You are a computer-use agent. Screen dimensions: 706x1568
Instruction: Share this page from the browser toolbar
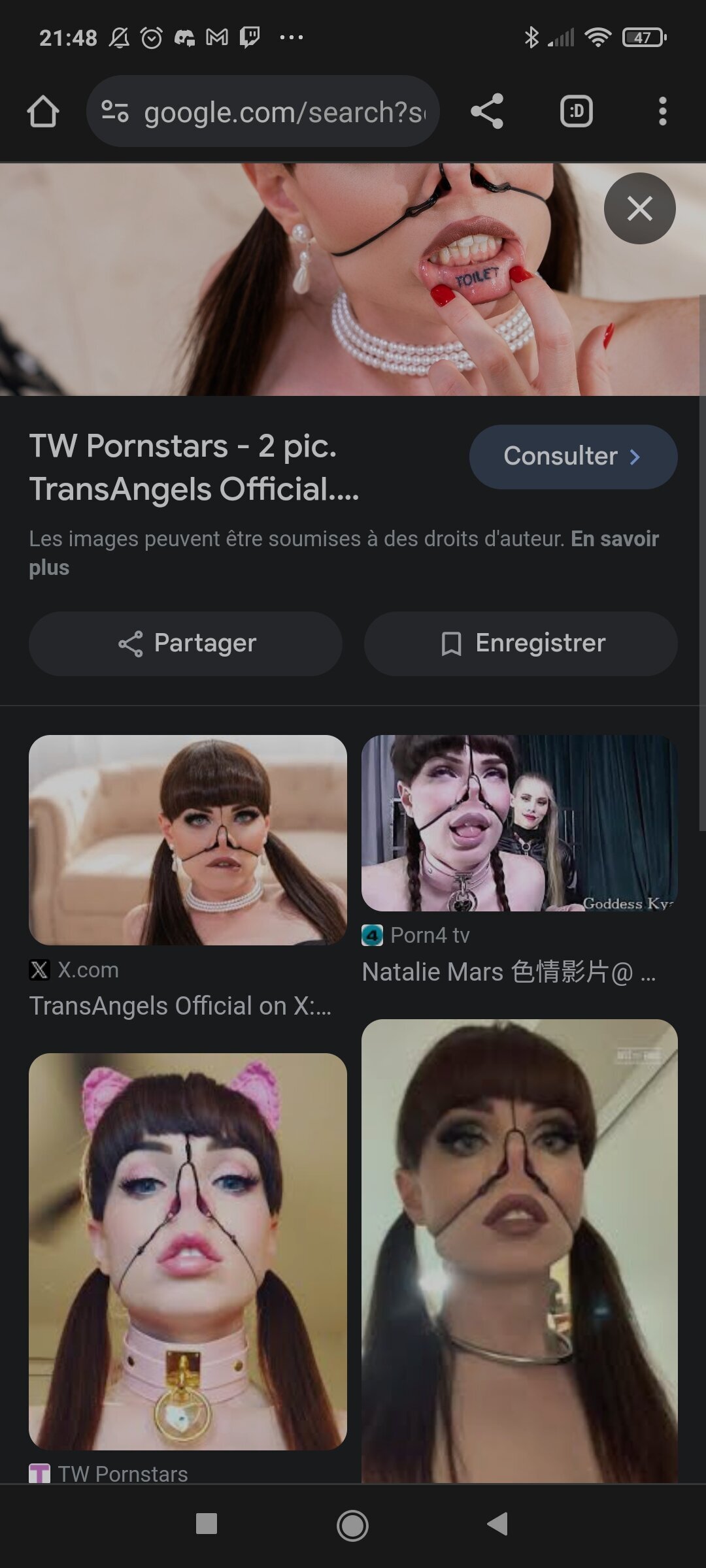[x=487, y=111]
